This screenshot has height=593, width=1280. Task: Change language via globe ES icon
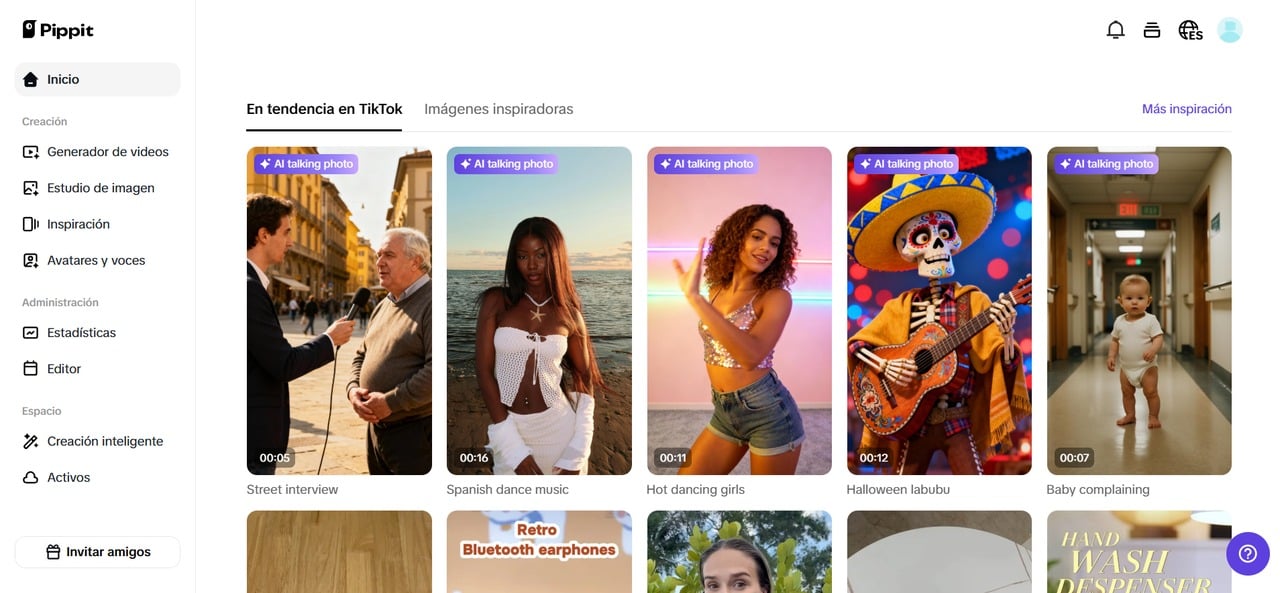(1189, 30)
